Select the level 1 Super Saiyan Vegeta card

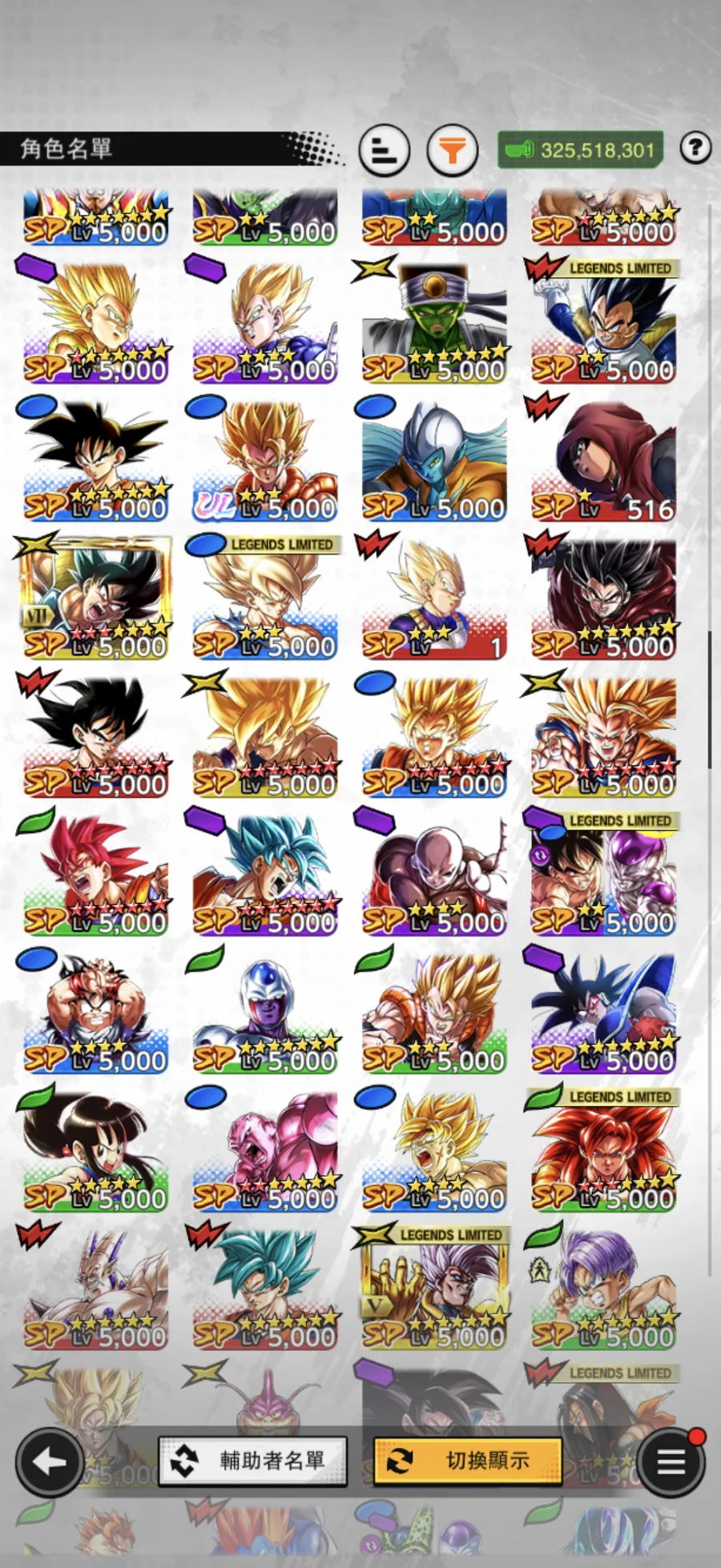433,599
